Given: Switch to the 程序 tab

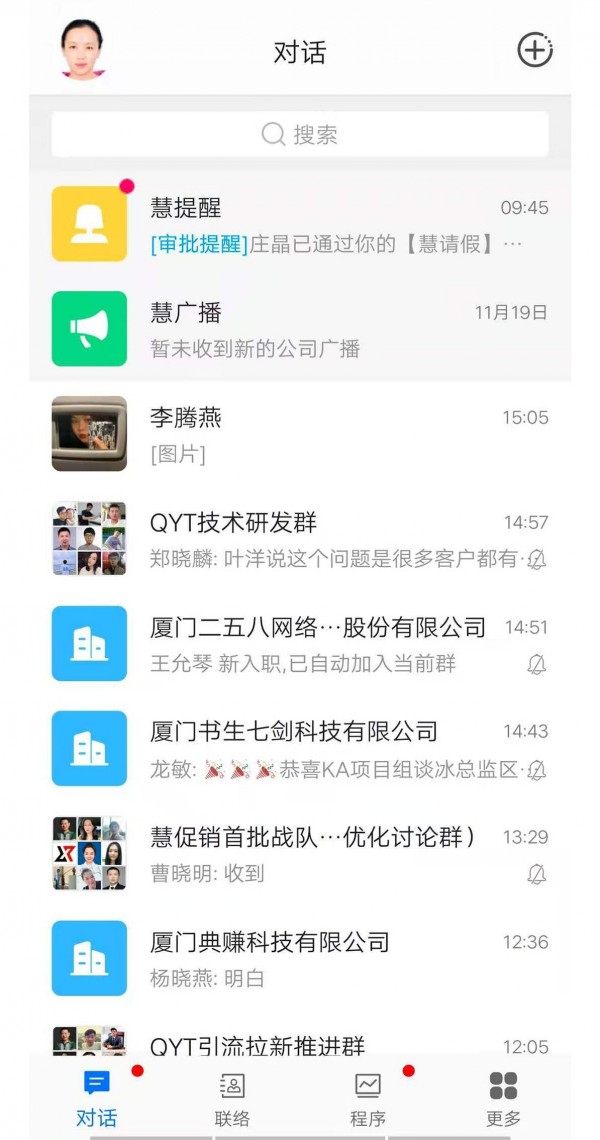Looking at the screenshot, I should pos(368,1099).
